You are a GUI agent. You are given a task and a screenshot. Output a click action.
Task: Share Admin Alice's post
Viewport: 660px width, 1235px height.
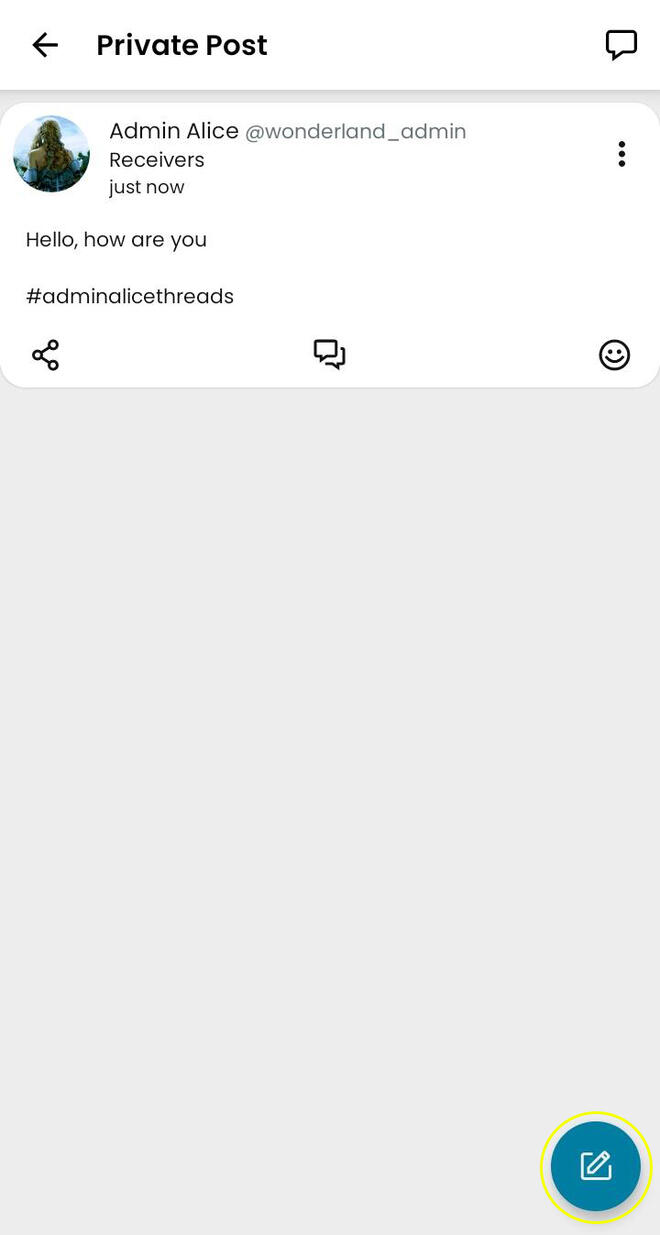click(46, 355)
